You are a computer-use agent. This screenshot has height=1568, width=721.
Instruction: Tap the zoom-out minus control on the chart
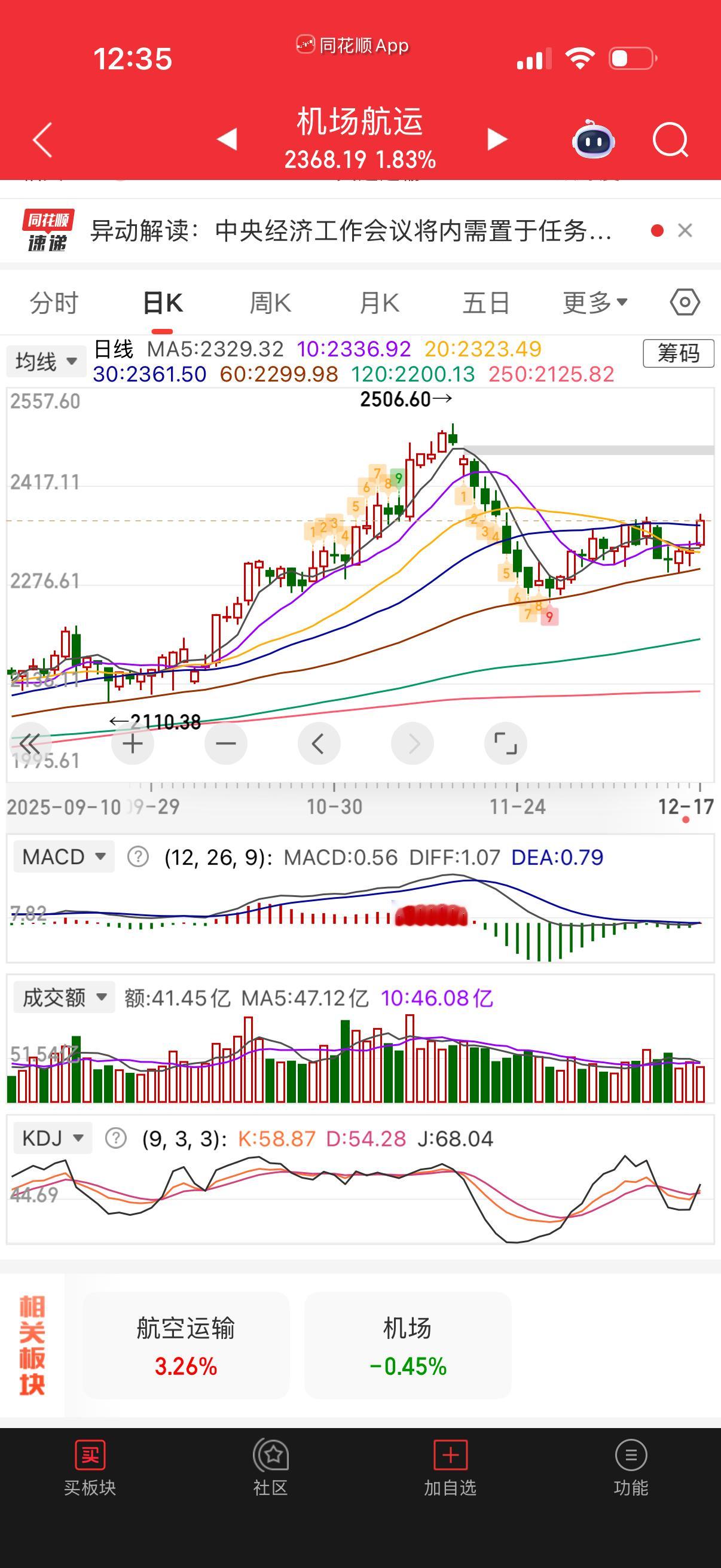tap(226, 744)
